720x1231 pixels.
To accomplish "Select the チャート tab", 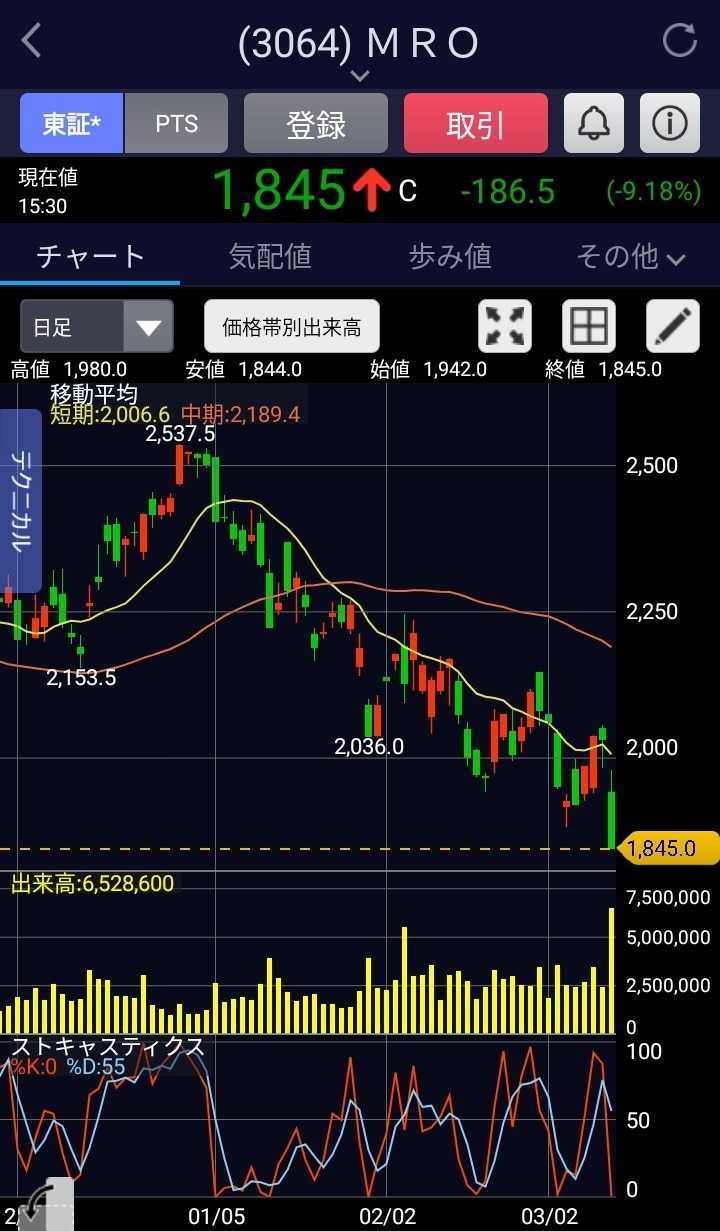I will click(90, 257).
